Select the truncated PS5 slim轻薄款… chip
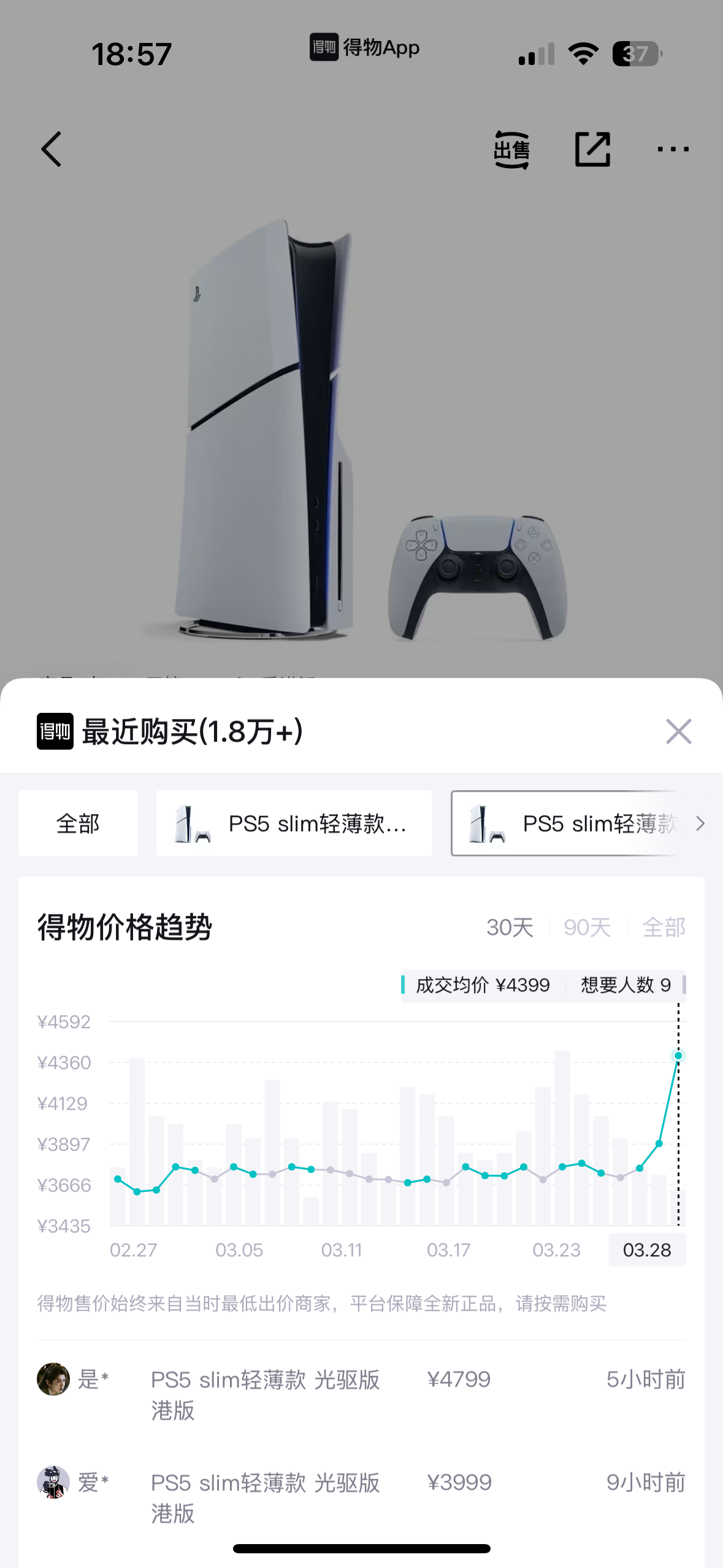 point(294,823)
